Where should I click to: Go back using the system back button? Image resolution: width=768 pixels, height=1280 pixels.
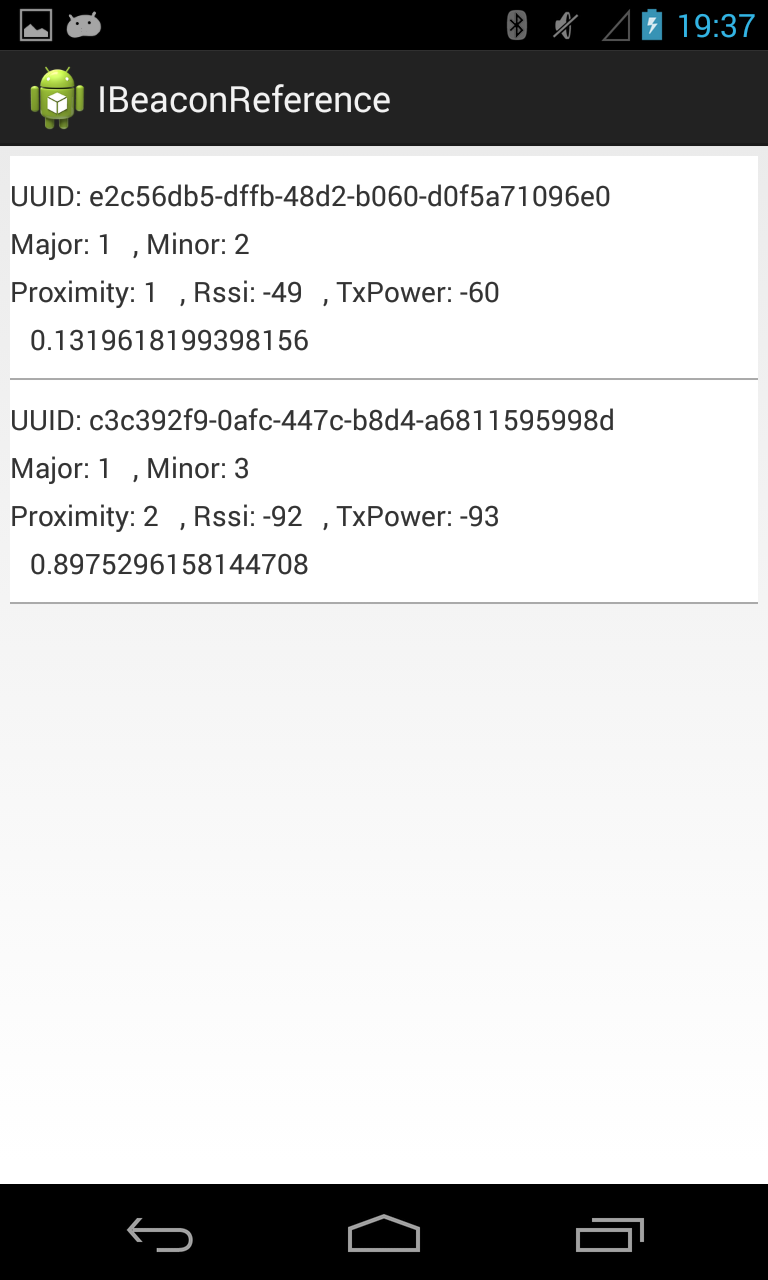pos(160,1234)
